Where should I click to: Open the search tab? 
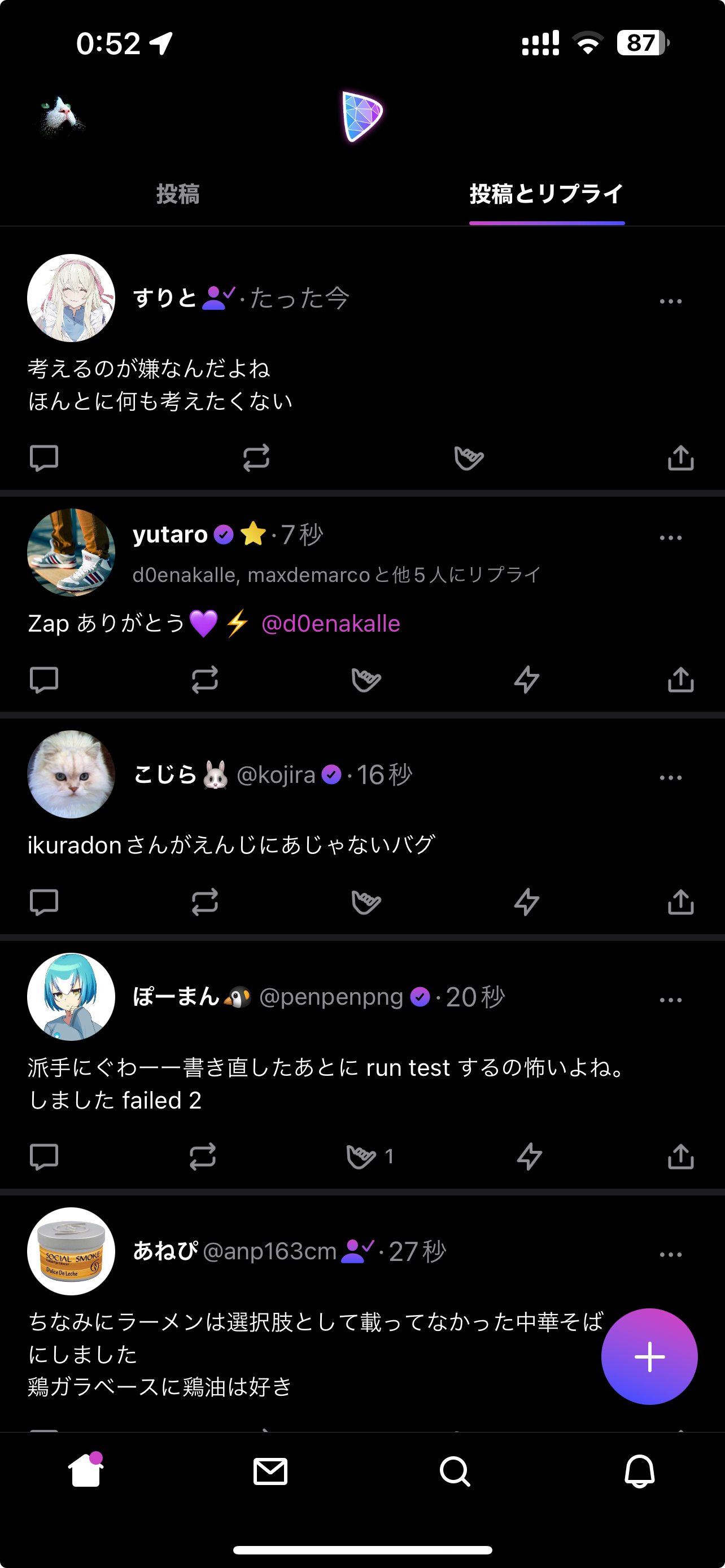coord(455,1472)
